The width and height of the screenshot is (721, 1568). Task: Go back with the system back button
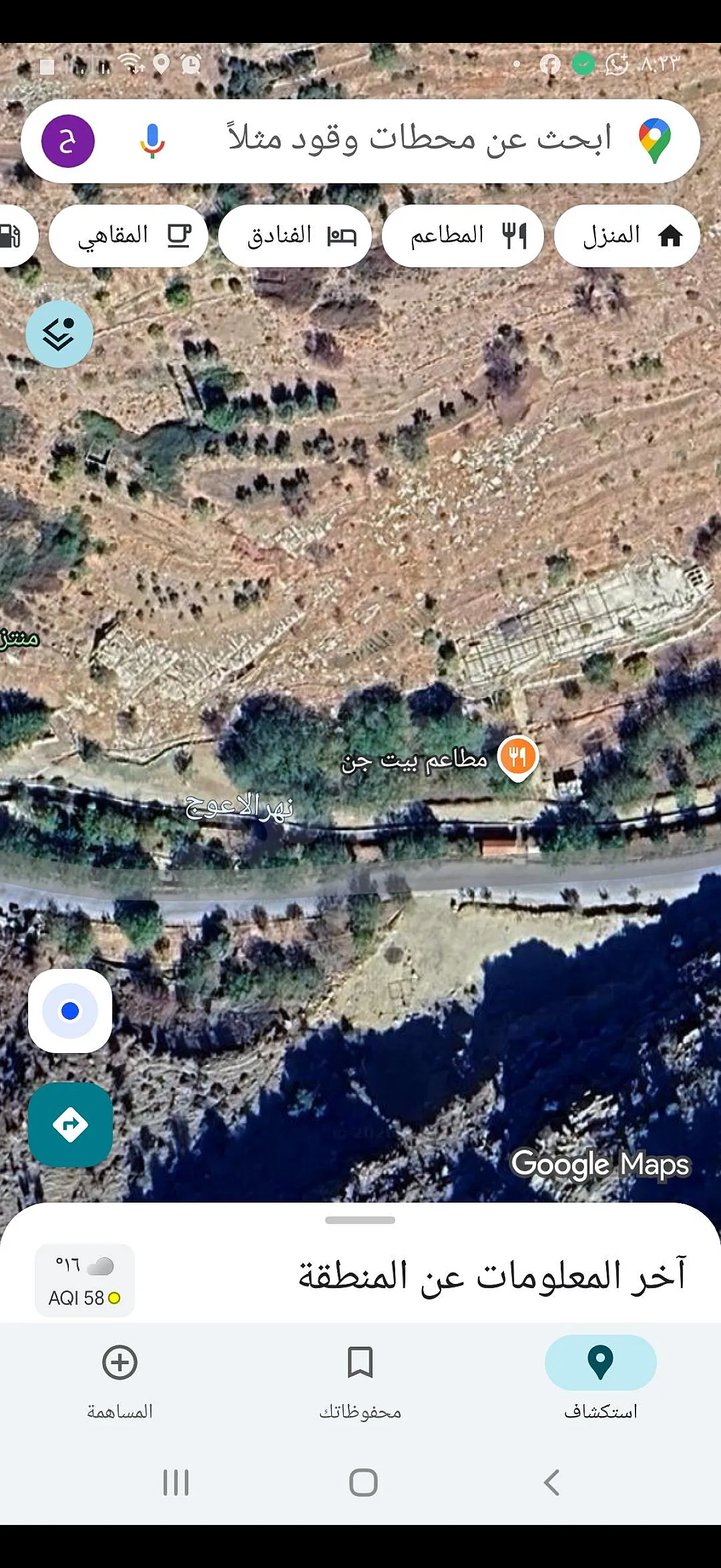point(551,1482)
